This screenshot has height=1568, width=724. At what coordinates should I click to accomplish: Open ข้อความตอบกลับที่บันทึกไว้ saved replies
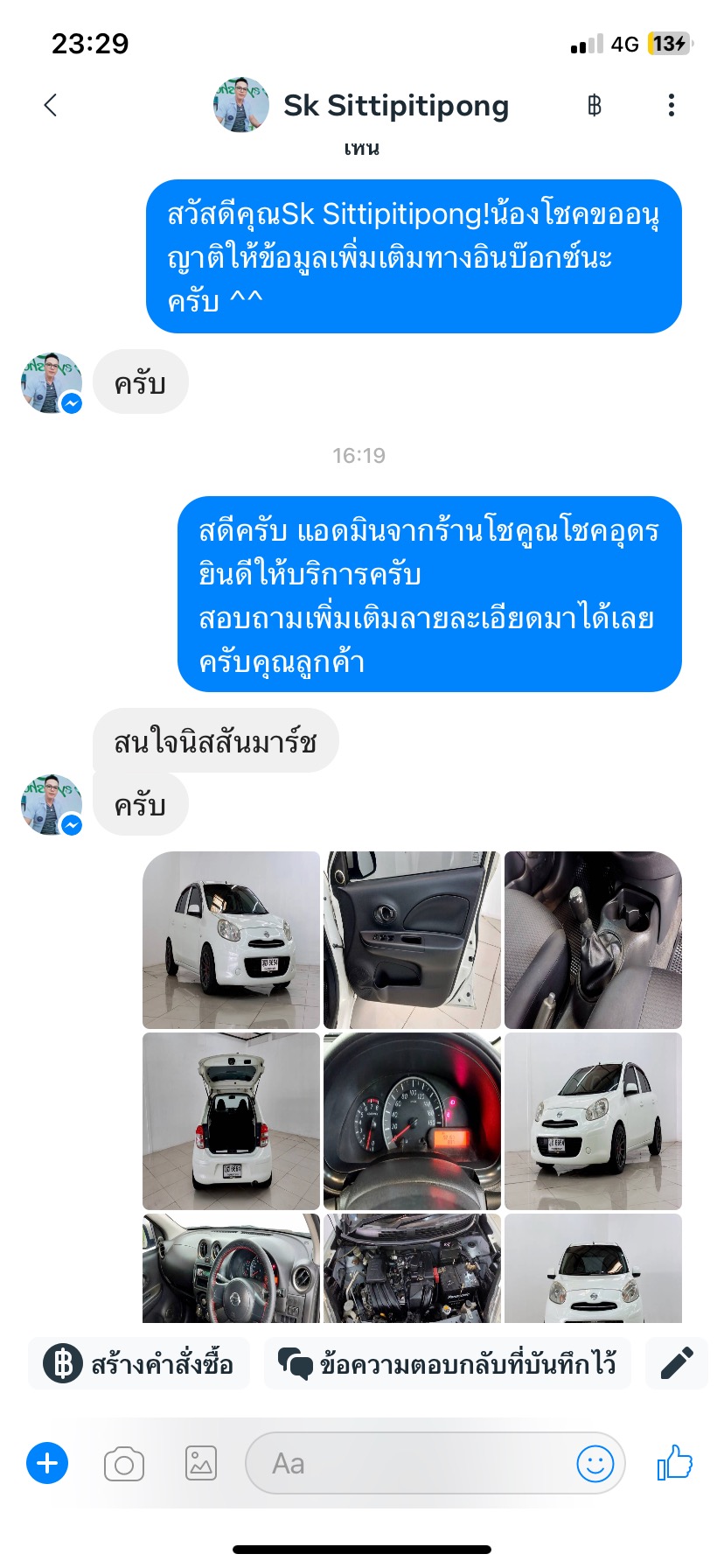[x=447, y=1363]
